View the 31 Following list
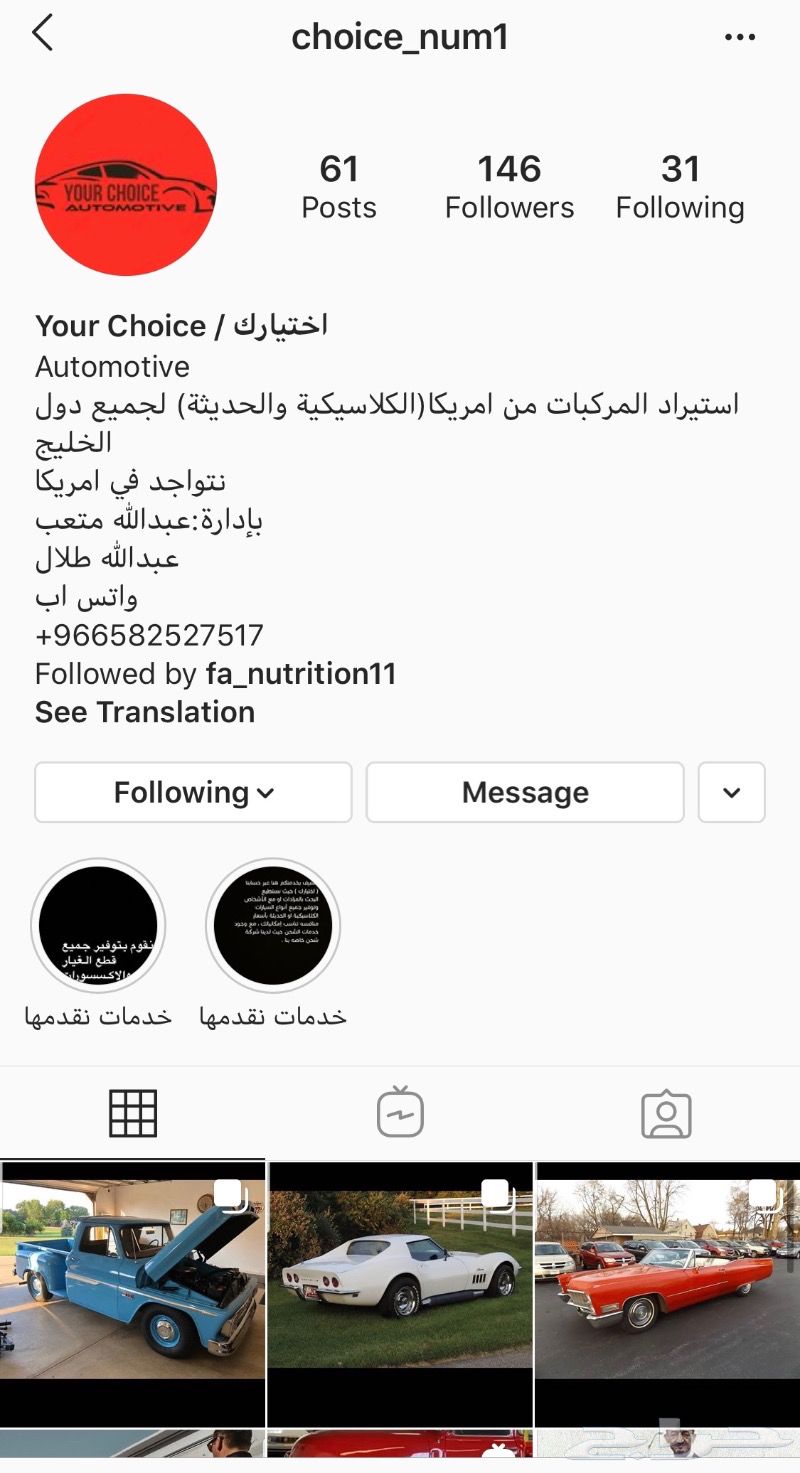This screenshot has height=1473, width=800. tap(680, 187)
